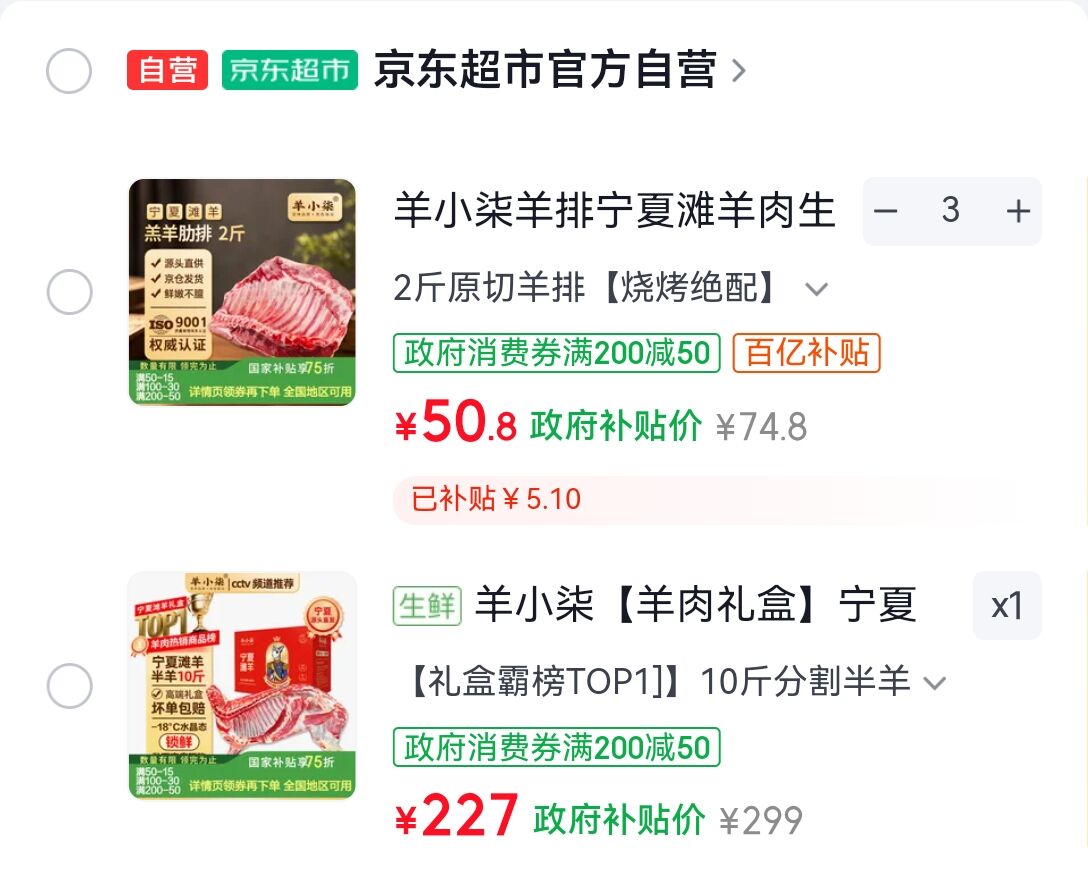Image resolution: width=1088 pixels, height=874 pixels.
Task: Edit quantity field showing 3
Action: [x=950, y=211]
